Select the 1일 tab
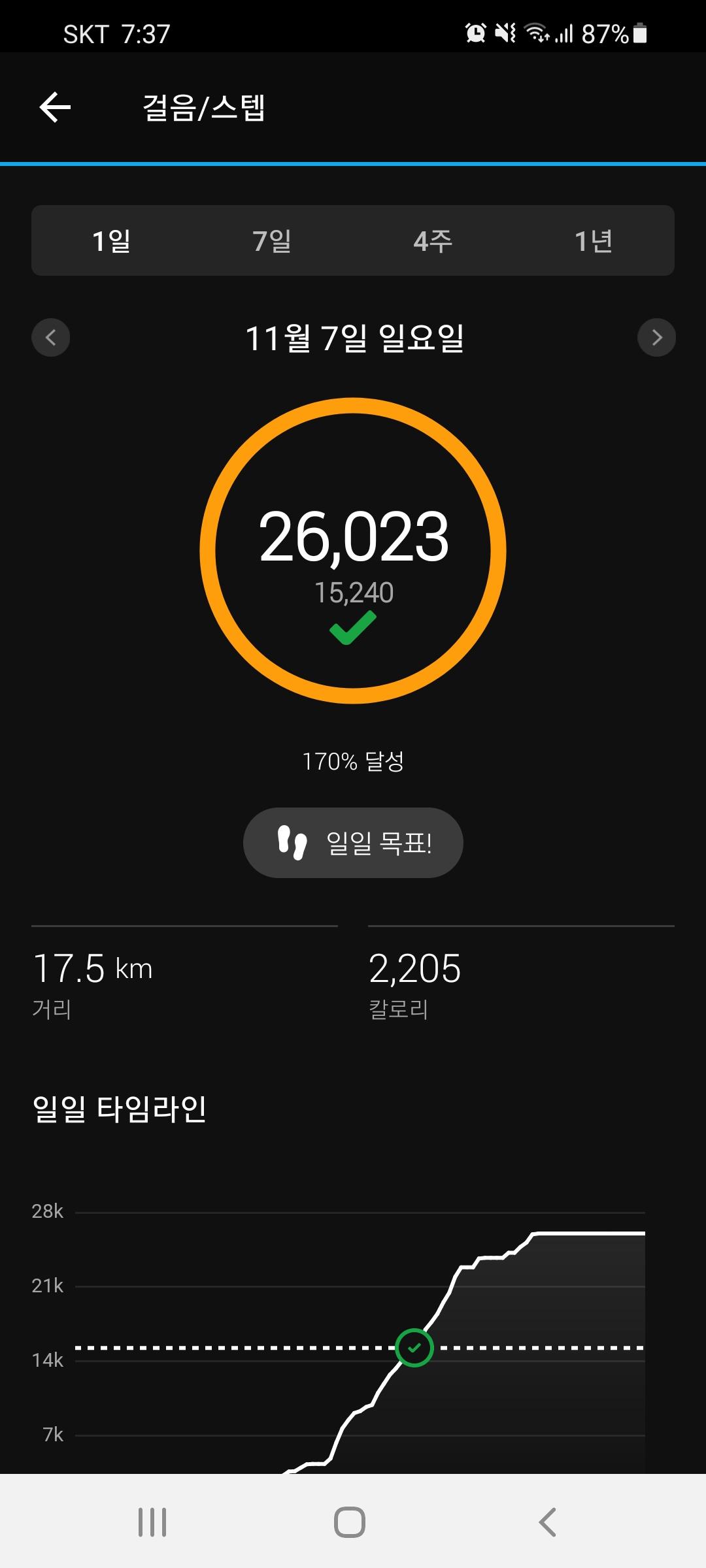The width and height of the screenshot is (706, 1568). tap(111, 241)
